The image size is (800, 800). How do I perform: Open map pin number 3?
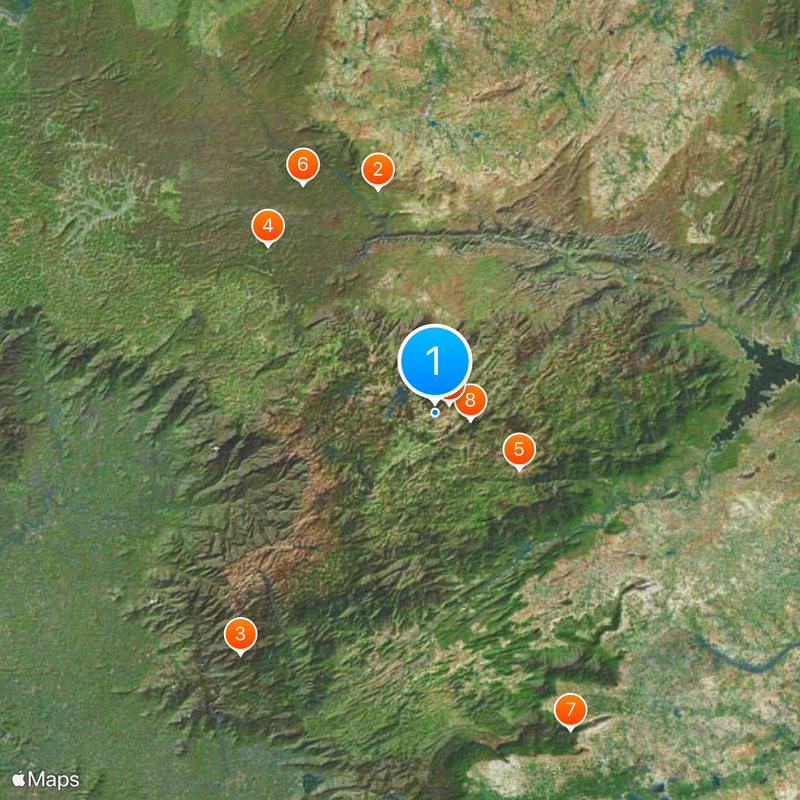[240, 633]
